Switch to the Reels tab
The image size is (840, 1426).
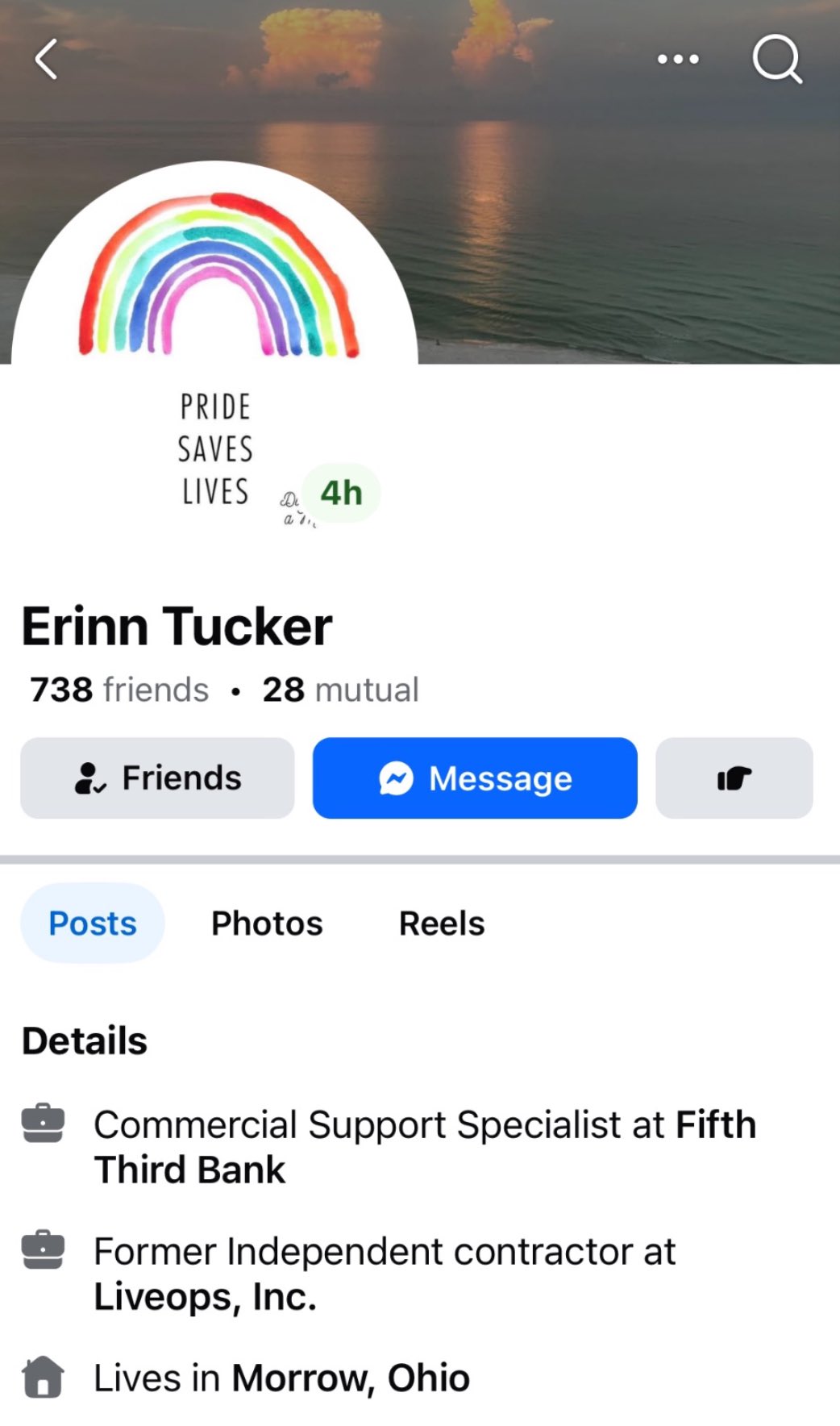tap(442, 924)
